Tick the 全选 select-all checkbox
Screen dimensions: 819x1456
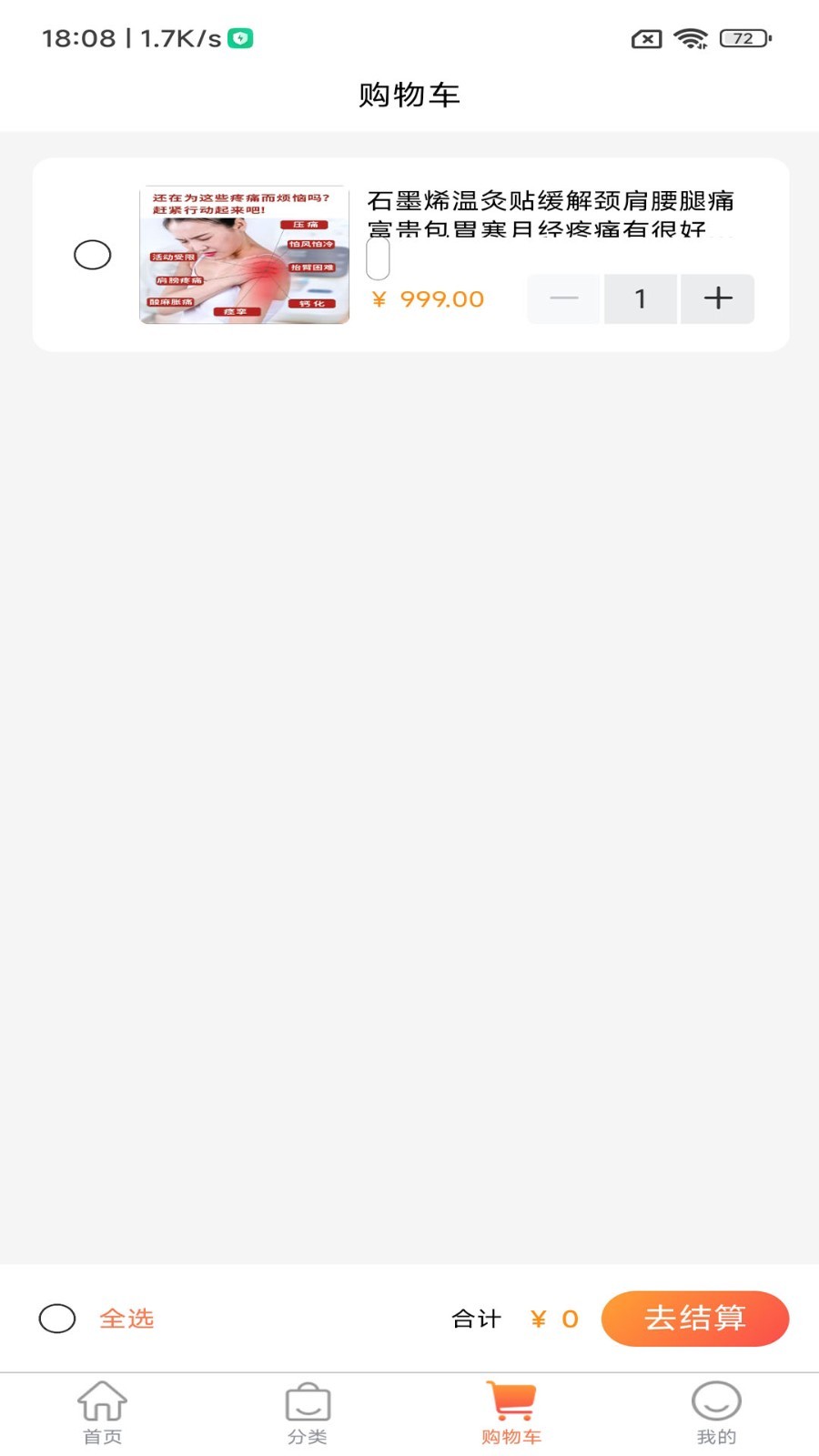pyautogui.click(x=57, y=1319)
